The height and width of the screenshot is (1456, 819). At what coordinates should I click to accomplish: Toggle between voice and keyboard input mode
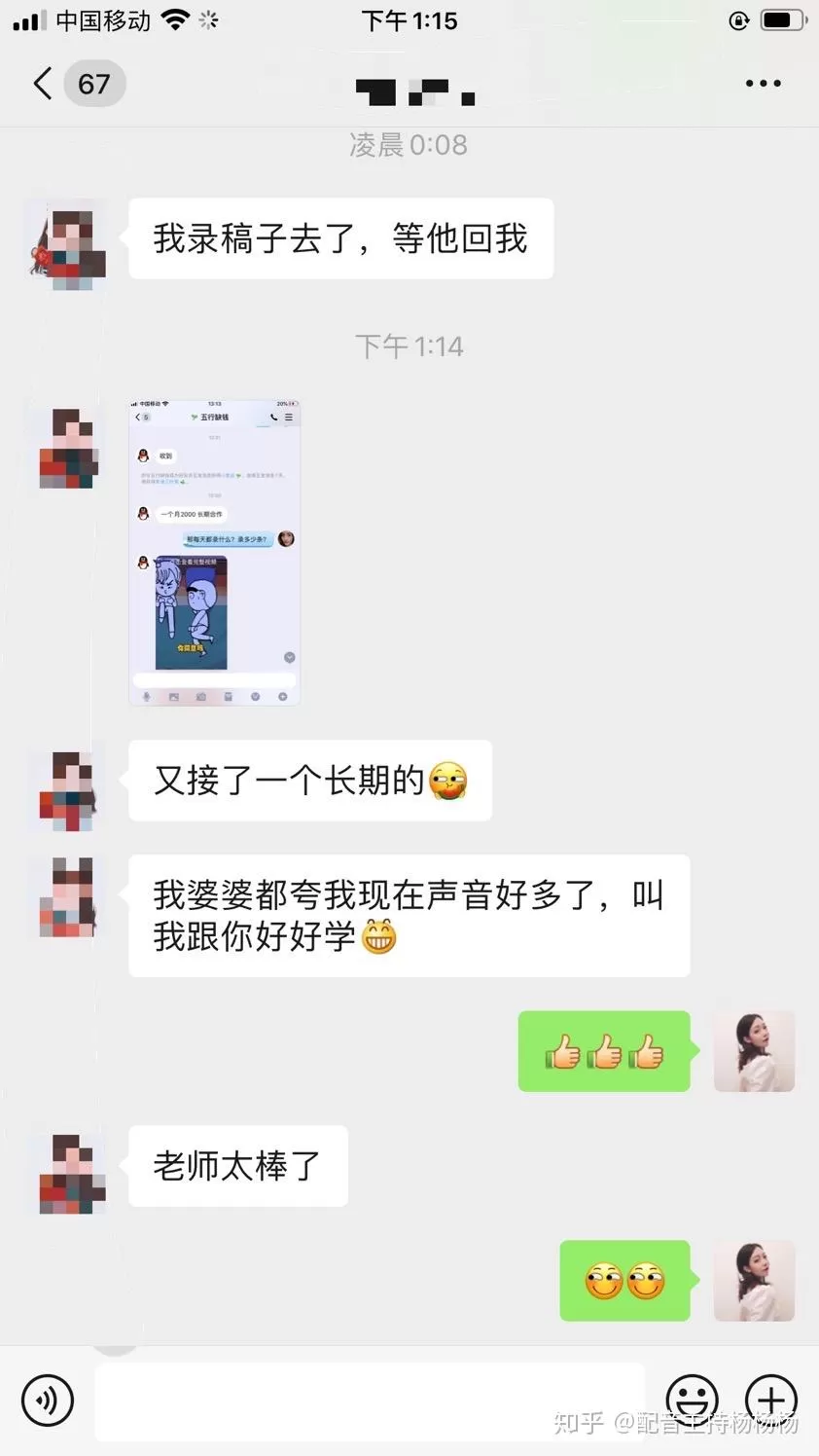click(47, 1401)
